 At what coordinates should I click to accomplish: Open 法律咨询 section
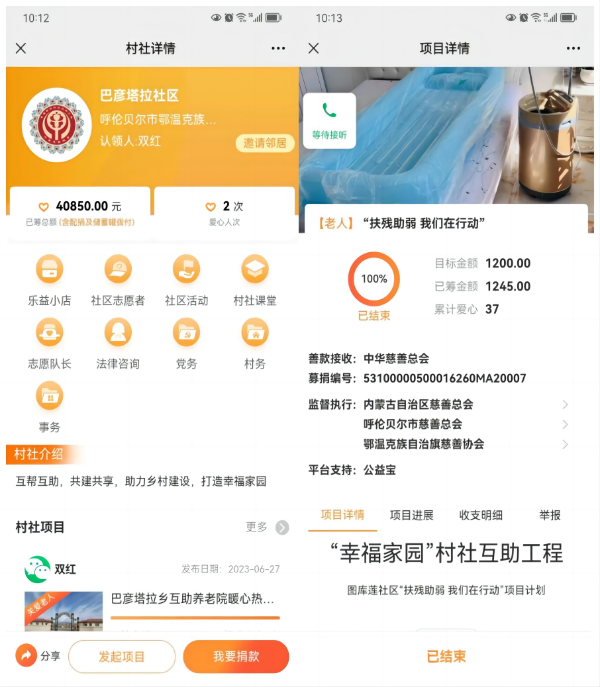click(118, 342)
